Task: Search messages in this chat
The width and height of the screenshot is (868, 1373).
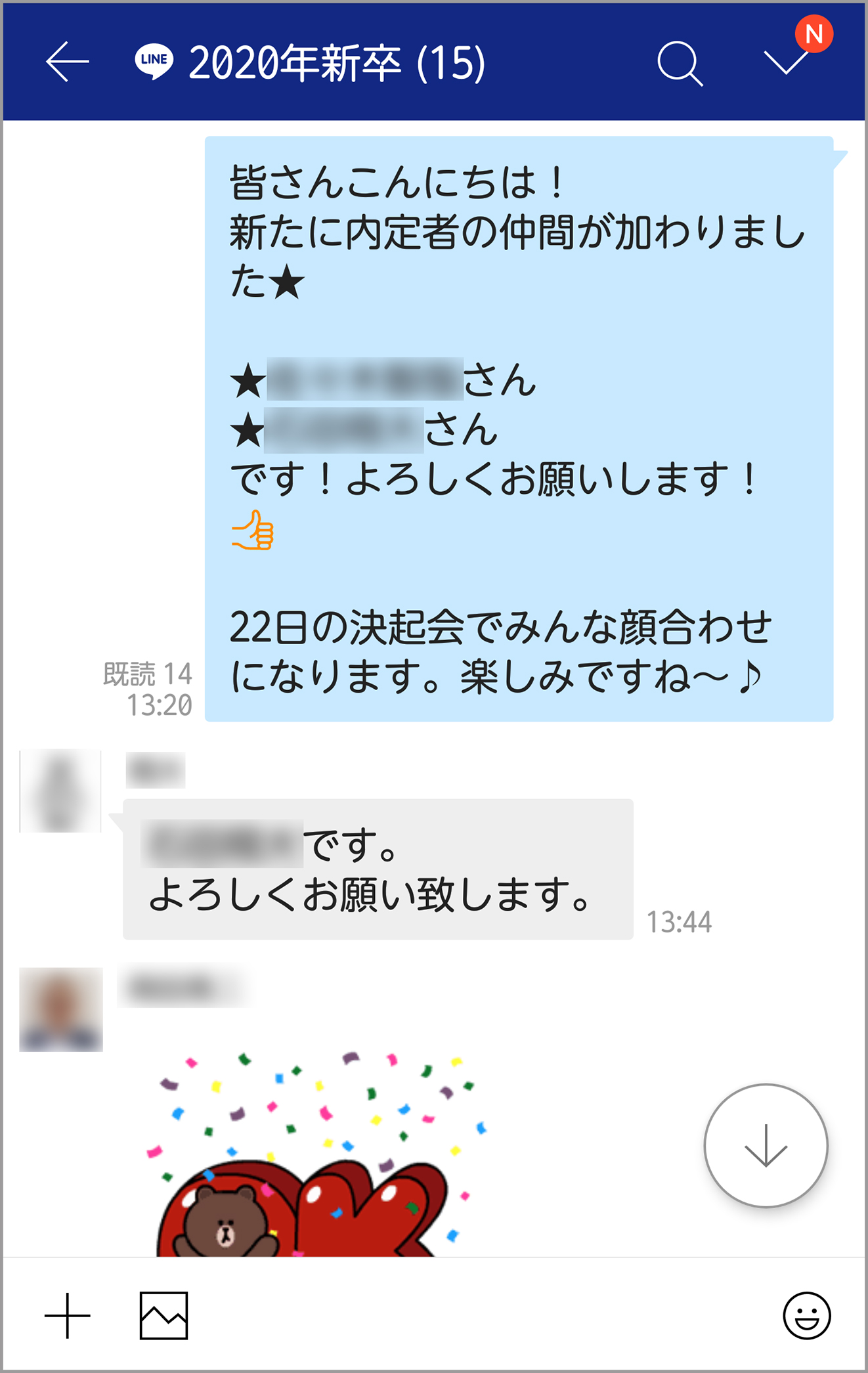Action: (680, 64)
